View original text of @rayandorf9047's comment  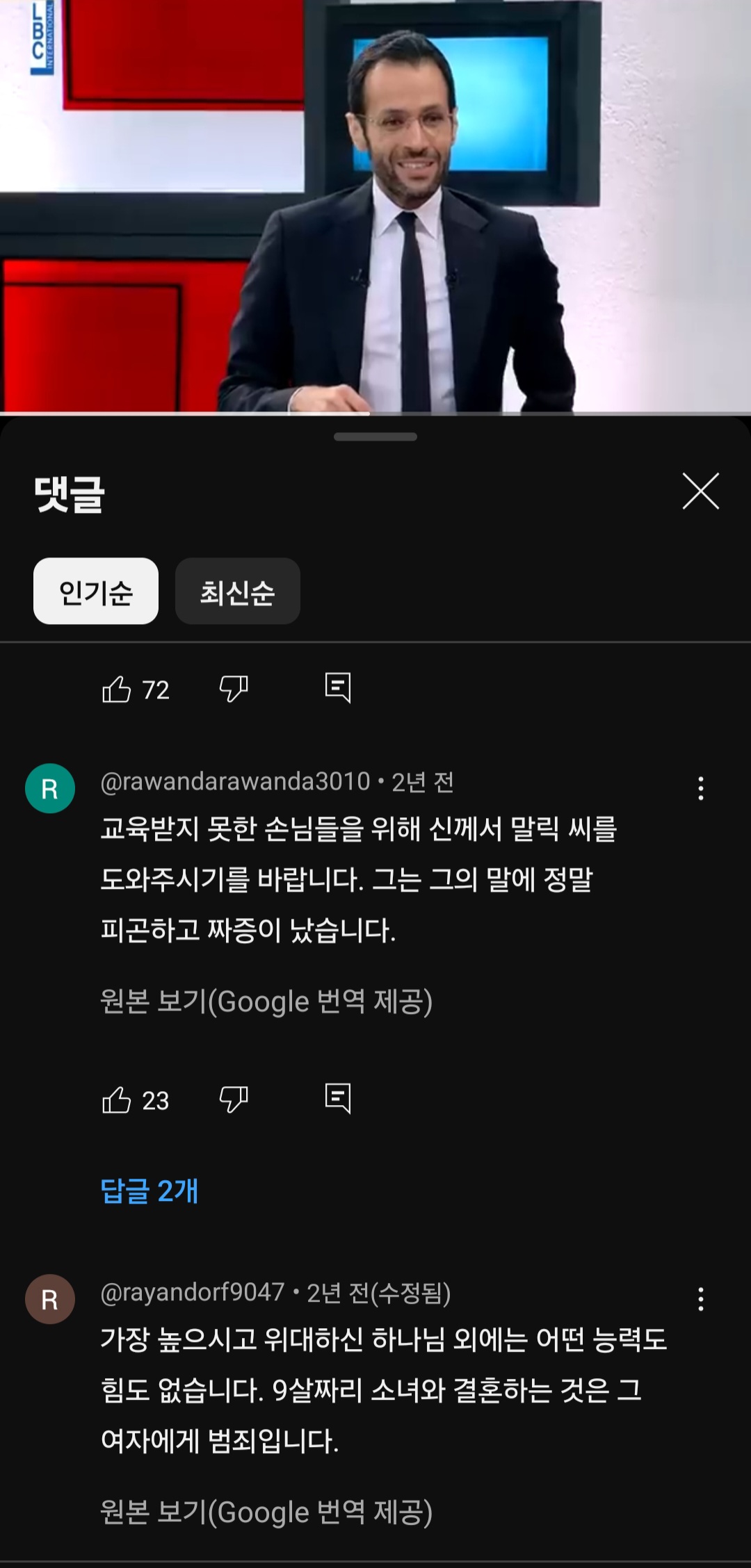(x=266, y=1512)
